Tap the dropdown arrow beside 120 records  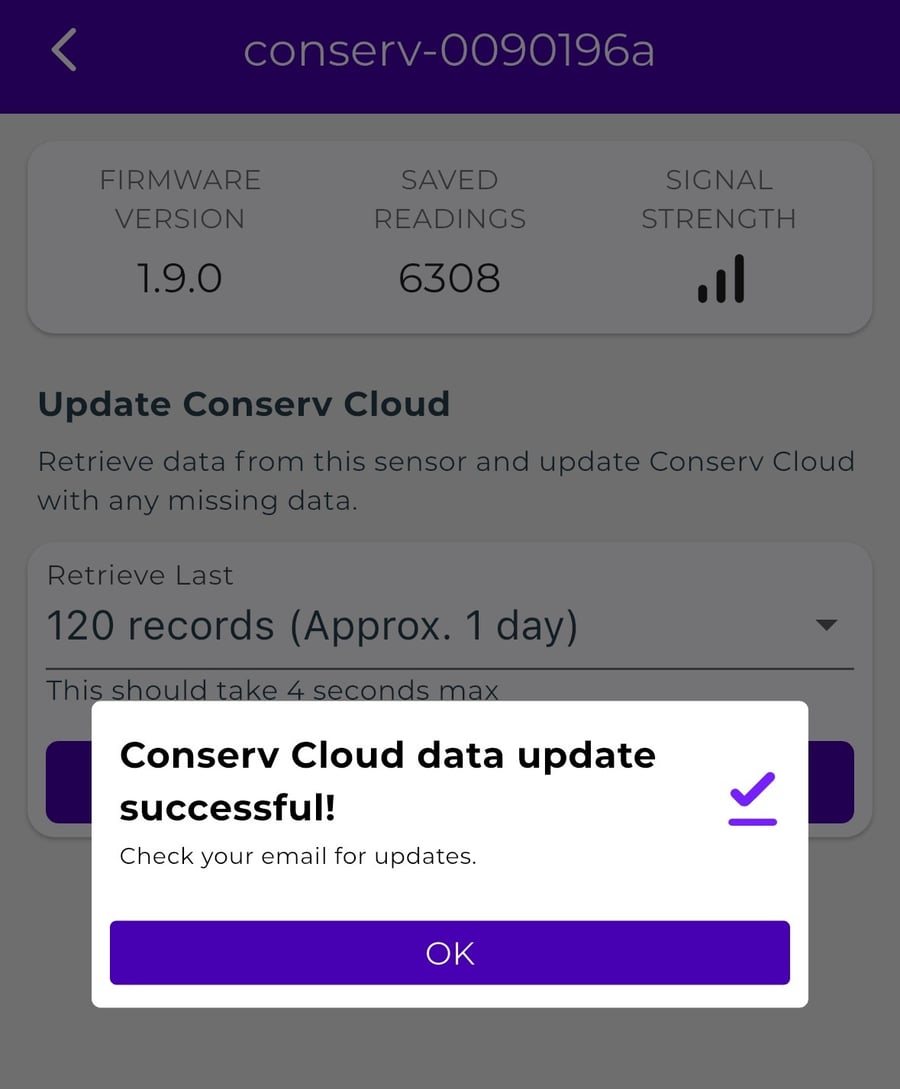coord(826,624)
